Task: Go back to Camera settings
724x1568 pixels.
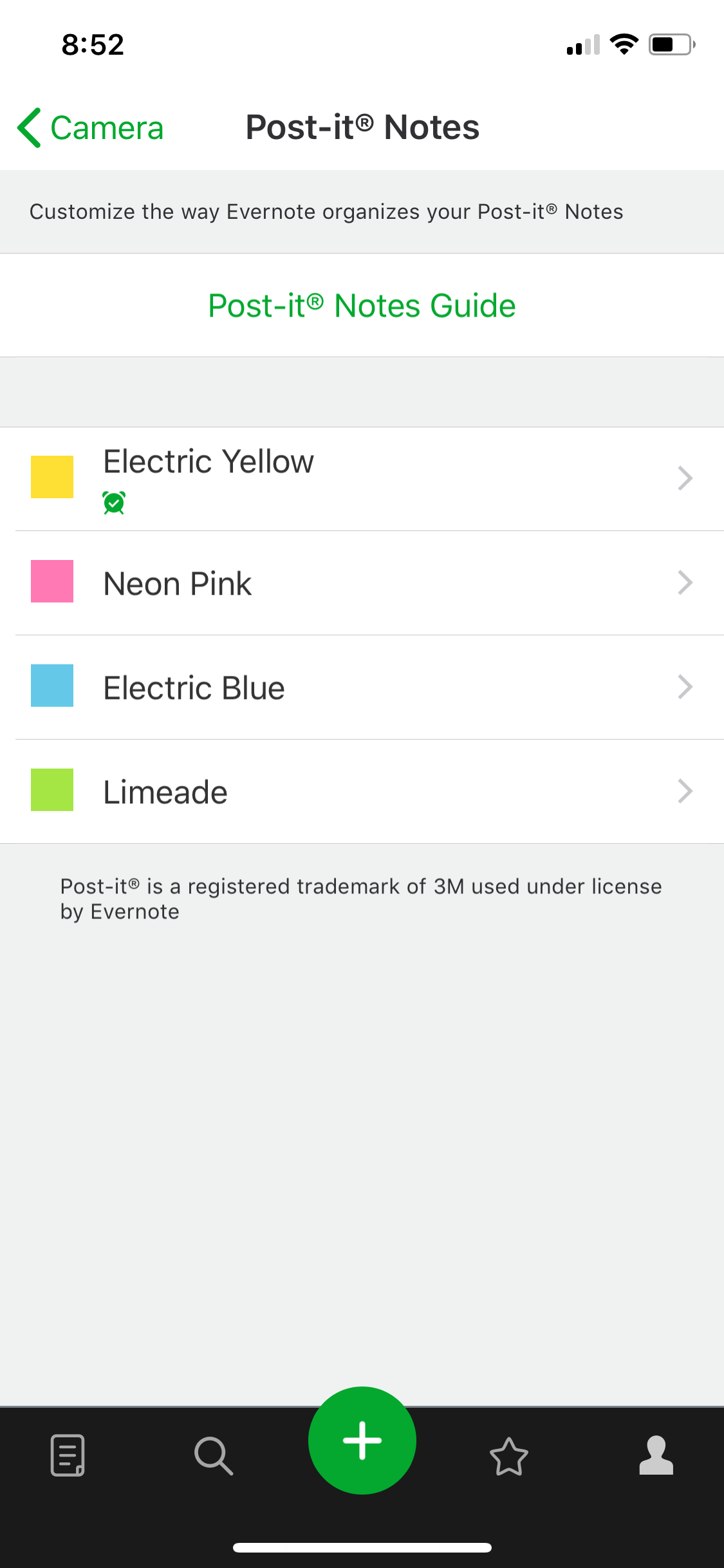Action: pos(91,127)
